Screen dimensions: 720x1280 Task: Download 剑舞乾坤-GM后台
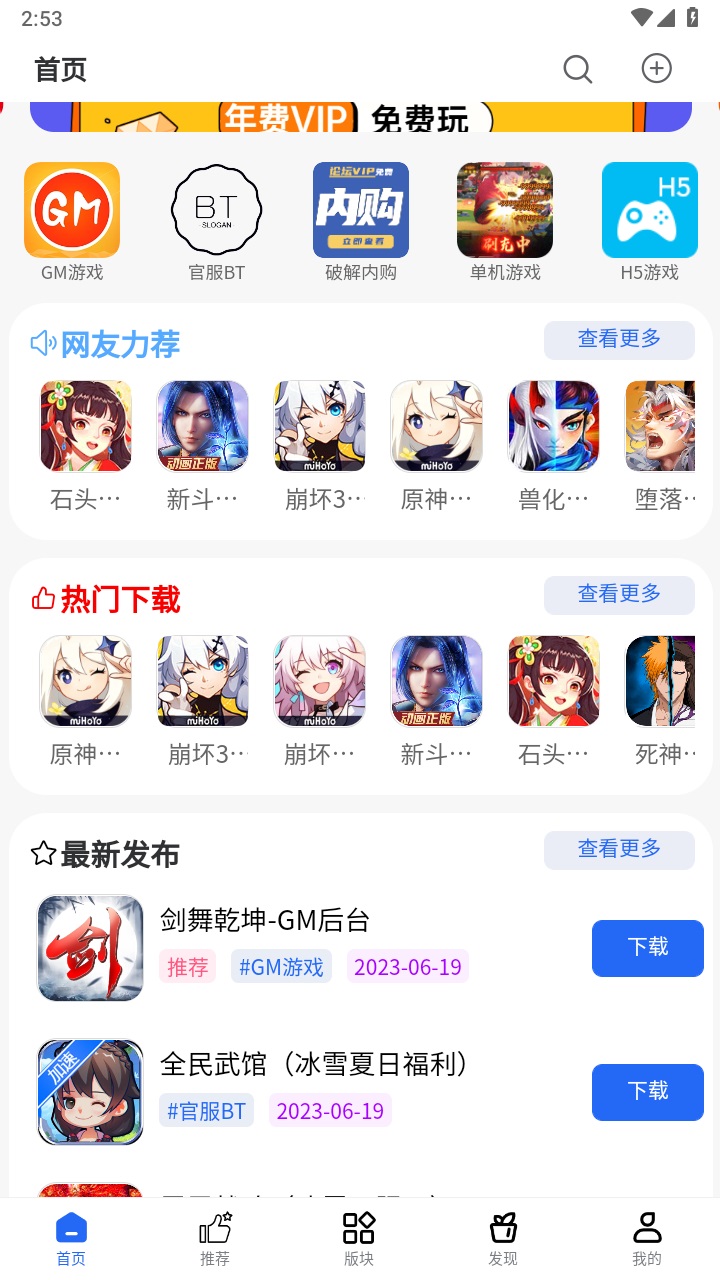coord(647,948)
